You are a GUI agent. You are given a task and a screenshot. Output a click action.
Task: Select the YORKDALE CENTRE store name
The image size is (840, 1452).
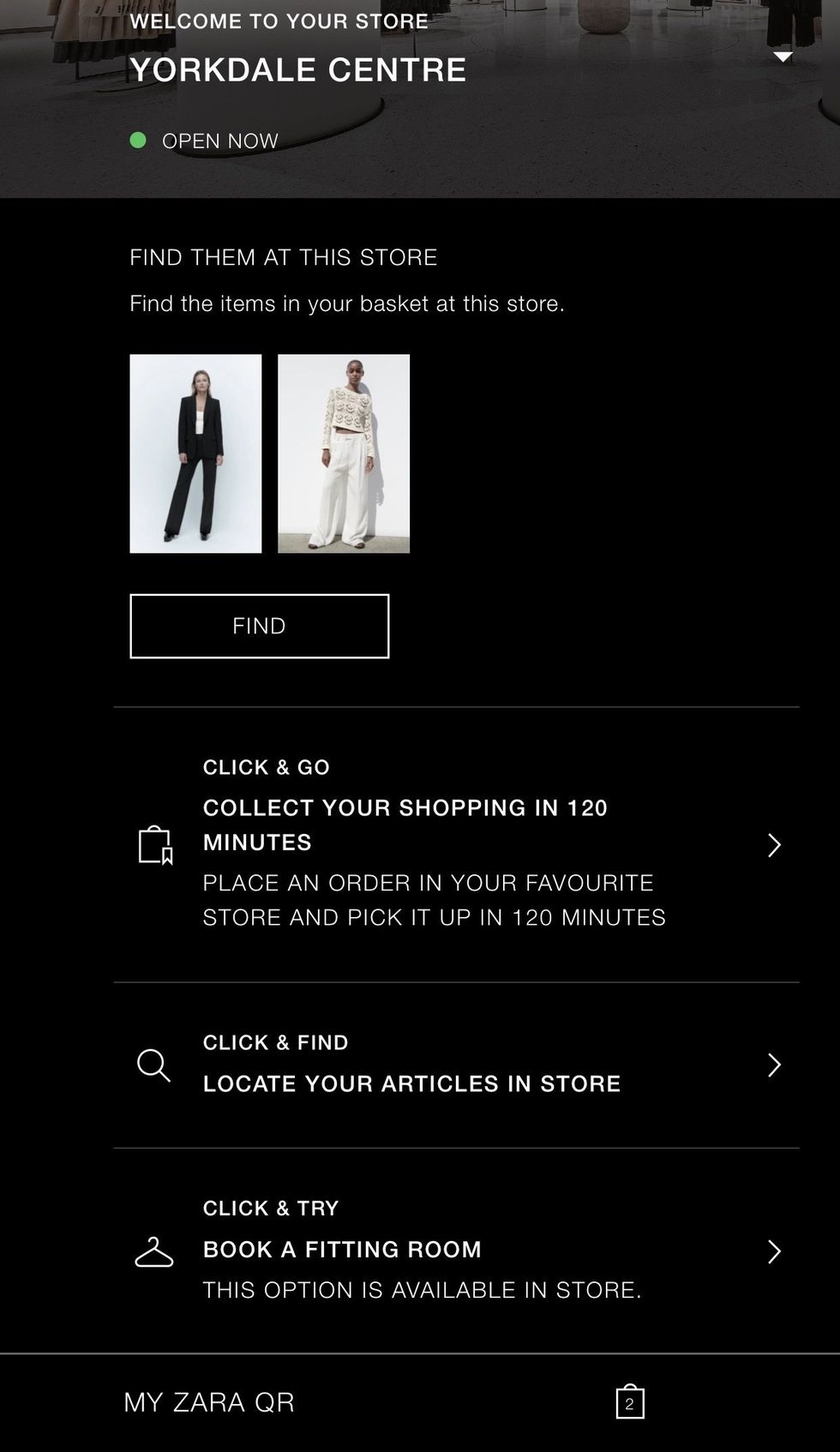[x=297, y=69]
